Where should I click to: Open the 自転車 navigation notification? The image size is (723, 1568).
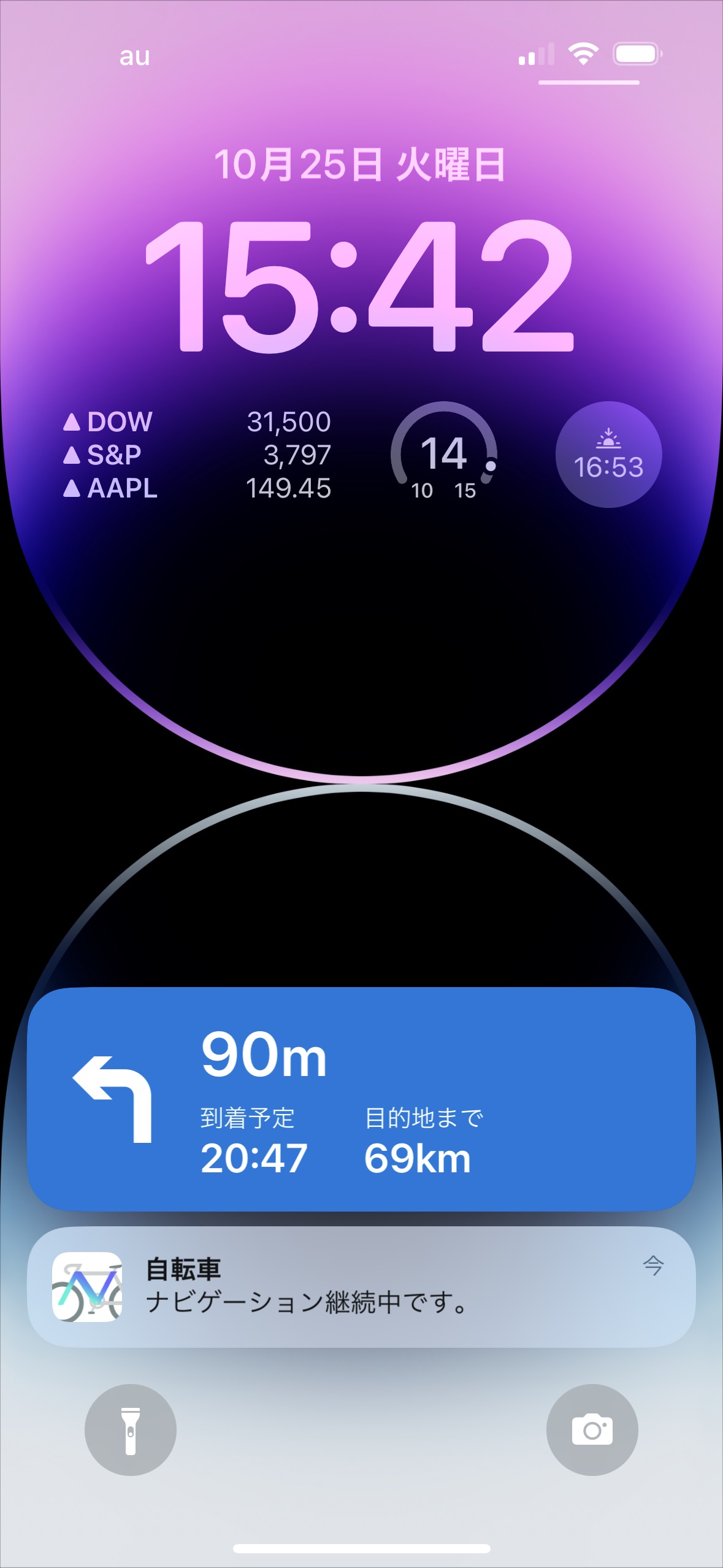361,1287
